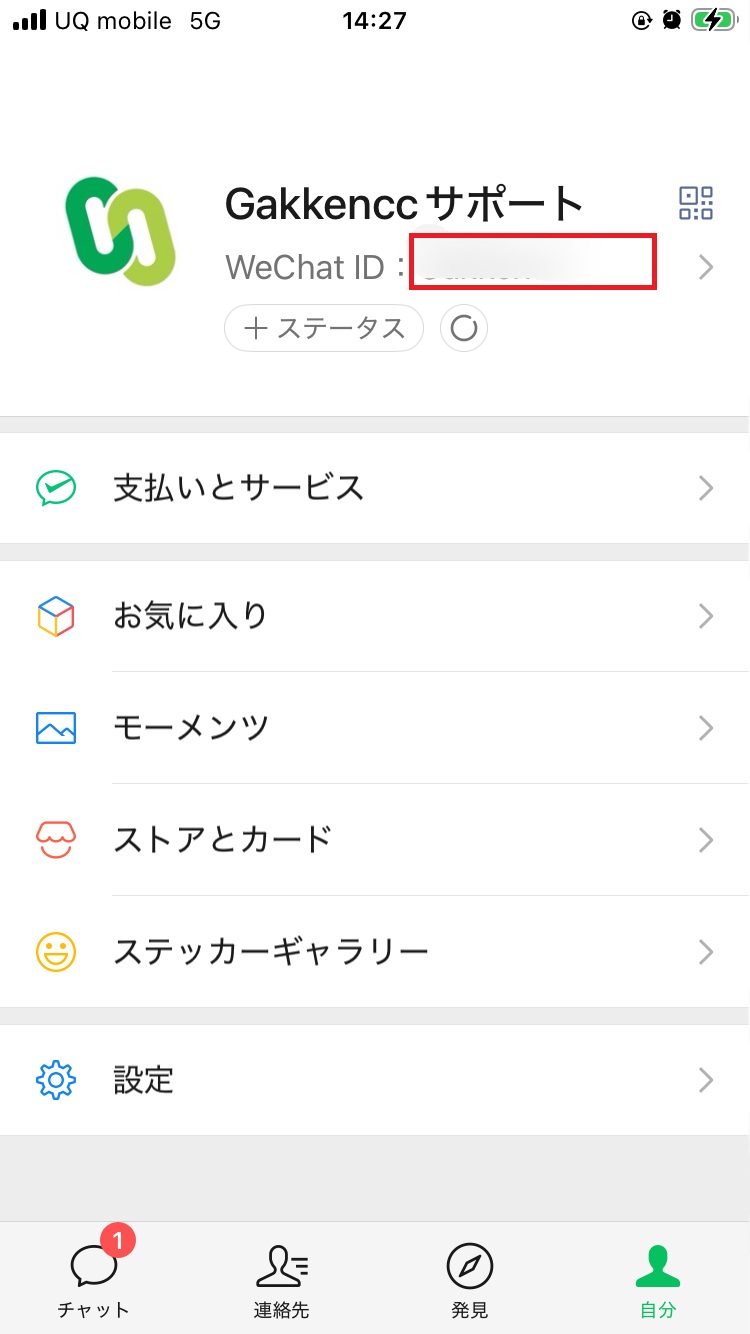Switch to the チャット tab
Viewport: 750px width, 1334px height.
tap(94, 1278)
